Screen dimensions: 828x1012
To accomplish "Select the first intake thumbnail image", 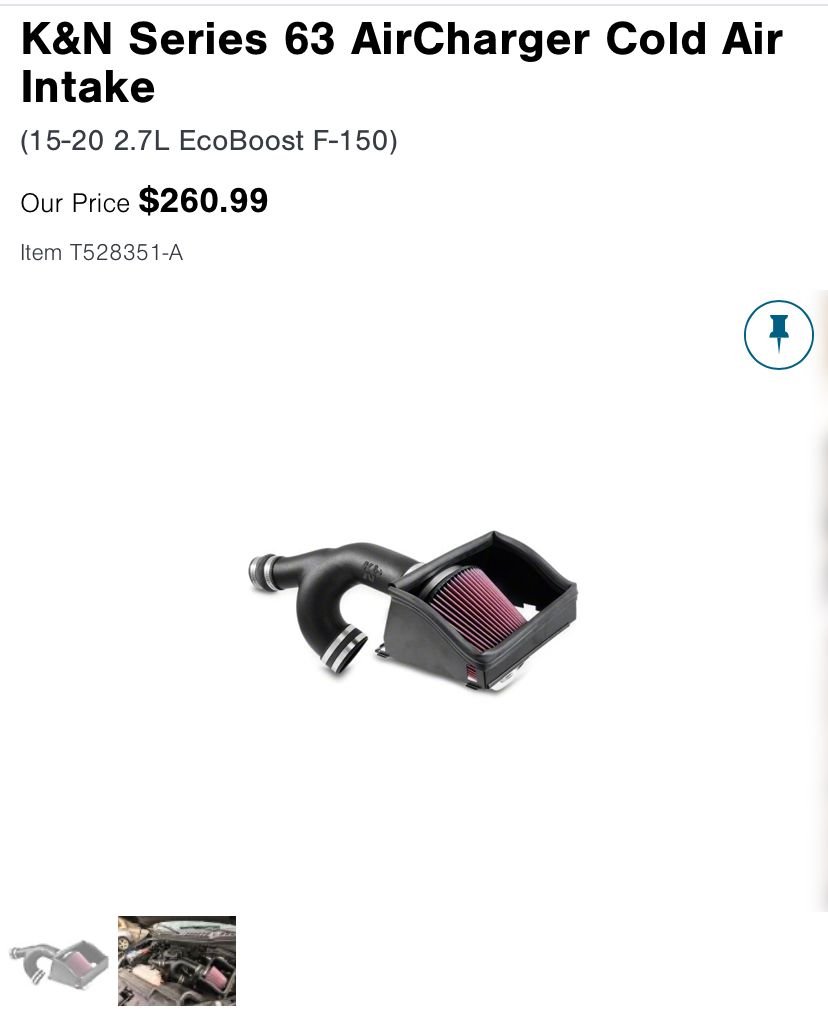I will [59, 961].
